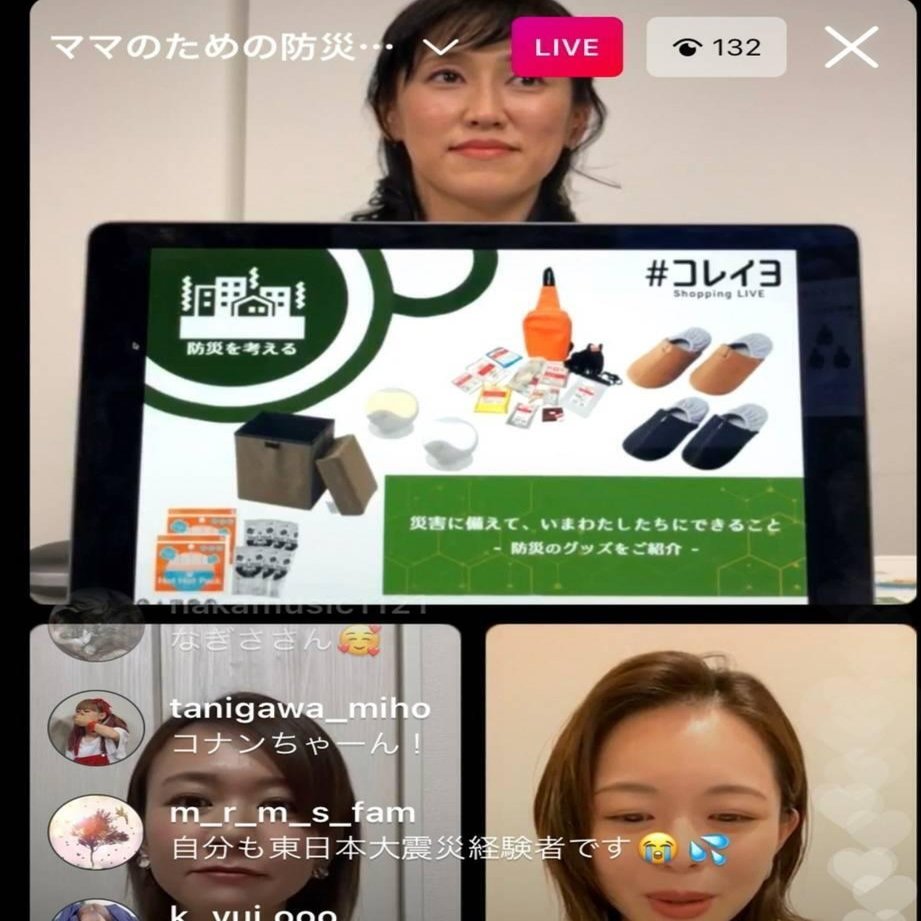Screen dimensions: 921x921
Task: Open tanigawa_miho's profile from her comment
Action: click(x=96, y=725)
